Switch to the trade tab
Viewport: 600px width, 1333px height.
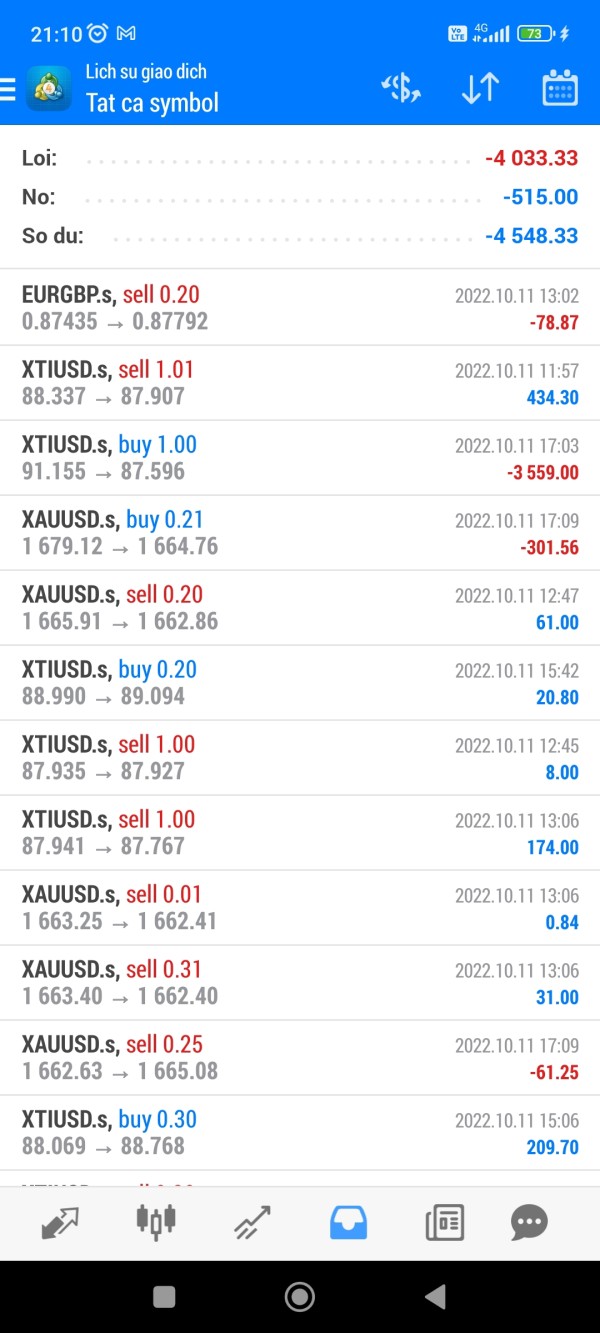click(x=252, y=1222)
